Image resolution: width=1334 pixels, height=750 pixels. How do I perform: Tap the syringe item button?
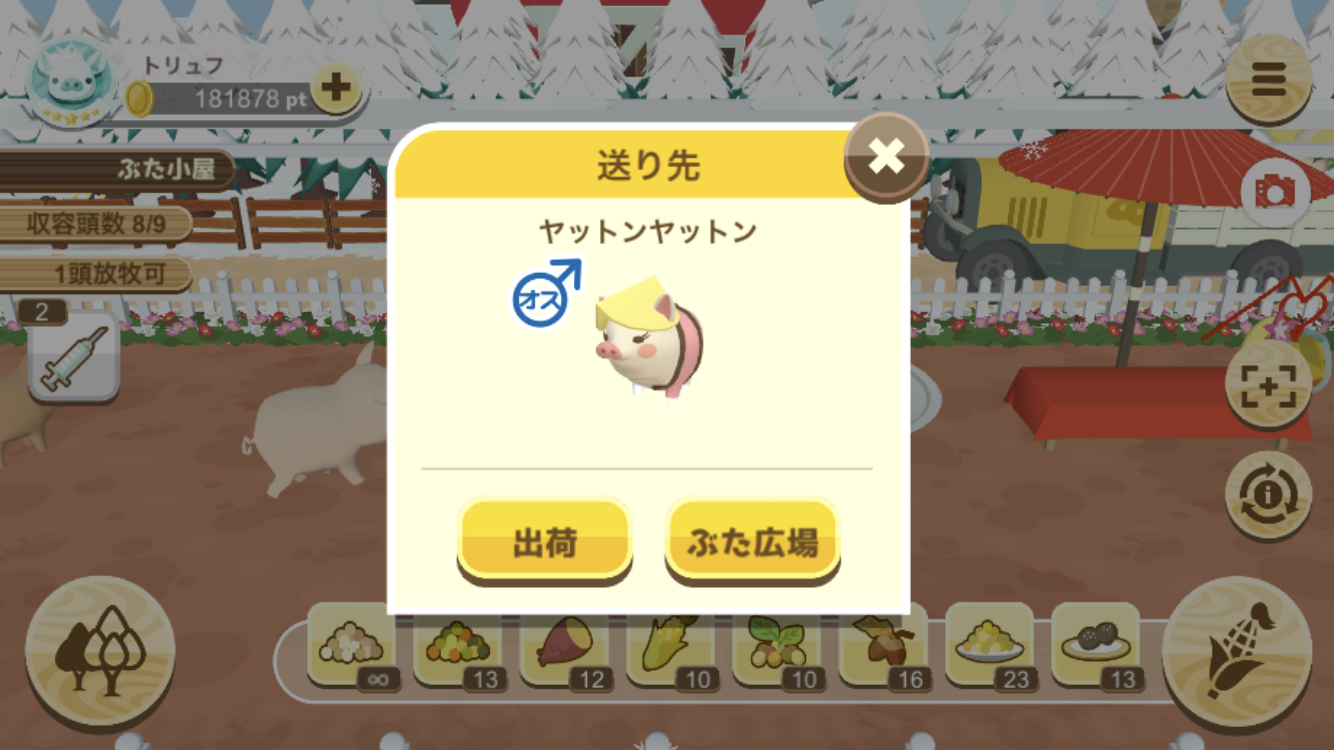click(x=74, y=357)
